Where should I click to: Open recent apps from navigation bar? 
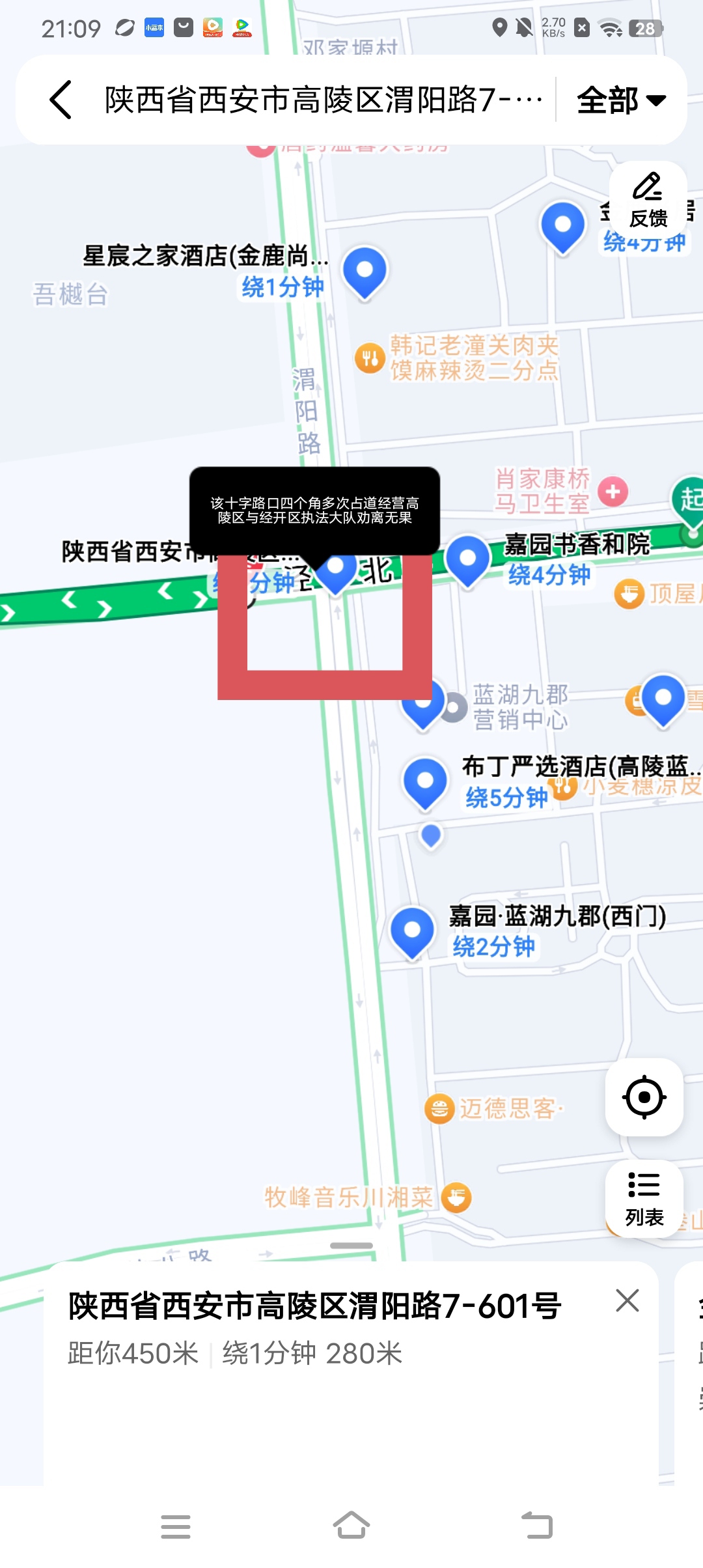click(x=176, y=1526)
